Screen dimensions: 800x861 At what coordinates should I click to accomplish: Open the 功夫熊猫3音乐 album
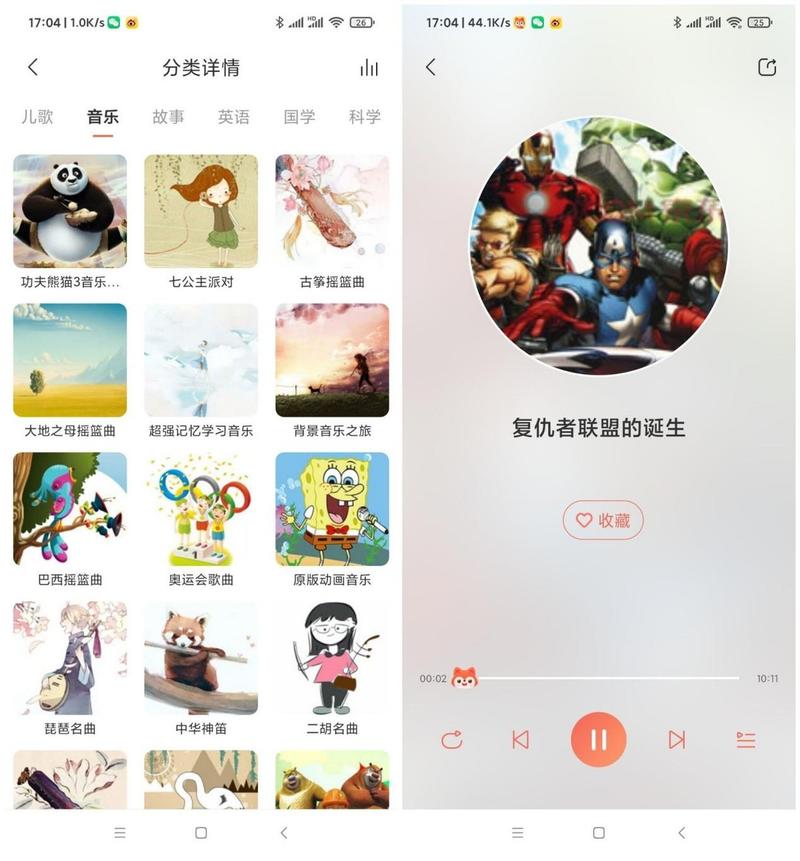point(70,211)
